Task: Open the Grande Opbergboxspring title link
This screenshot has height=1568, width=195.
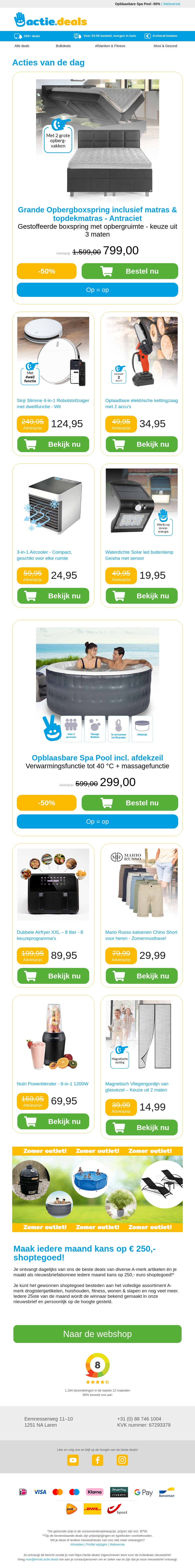Action: [97, 214]
